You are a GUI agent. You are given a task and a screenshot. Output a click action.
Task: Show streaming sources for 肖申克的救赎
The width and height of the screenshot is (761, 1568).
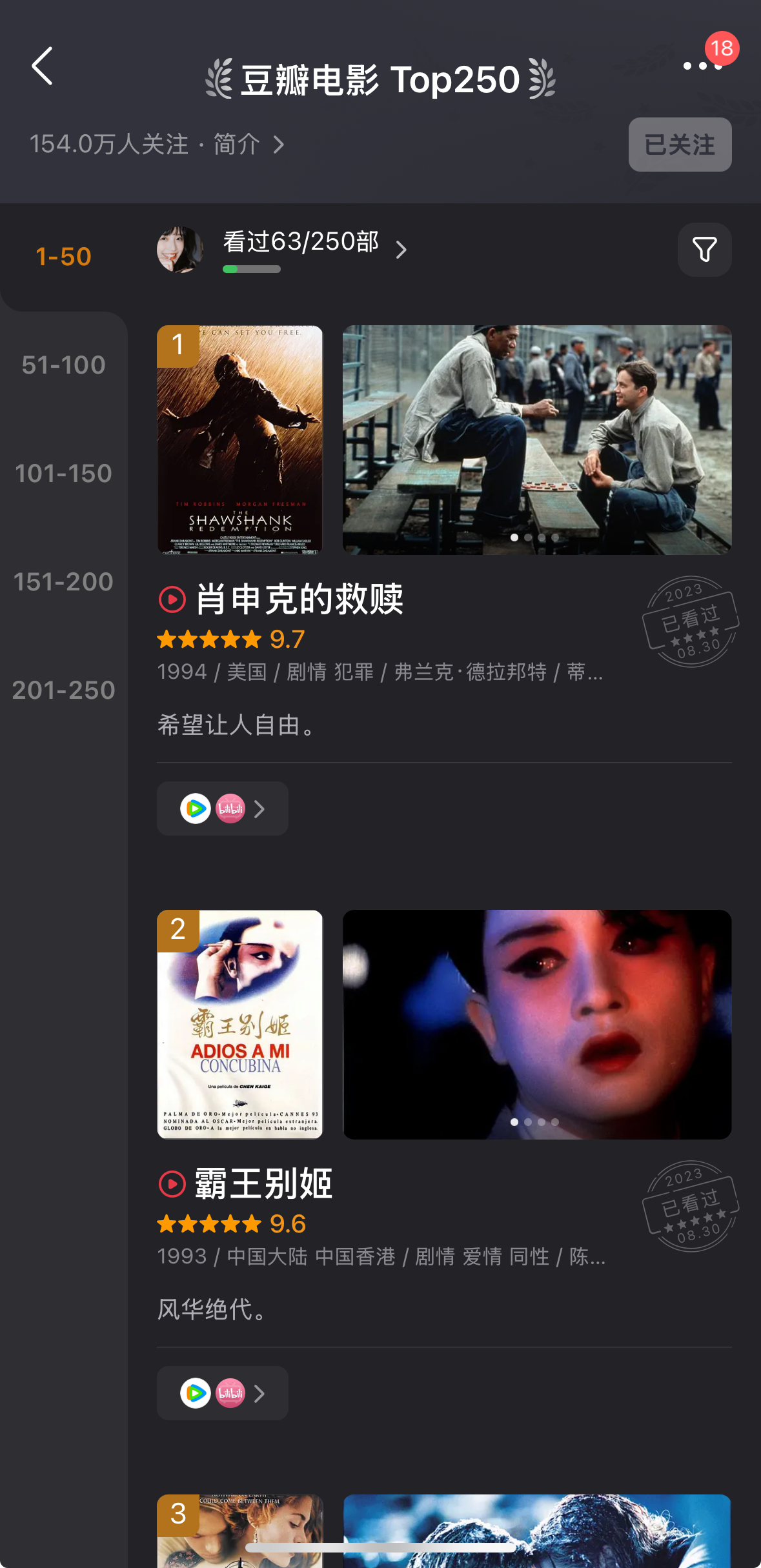(x=222, y=809)
